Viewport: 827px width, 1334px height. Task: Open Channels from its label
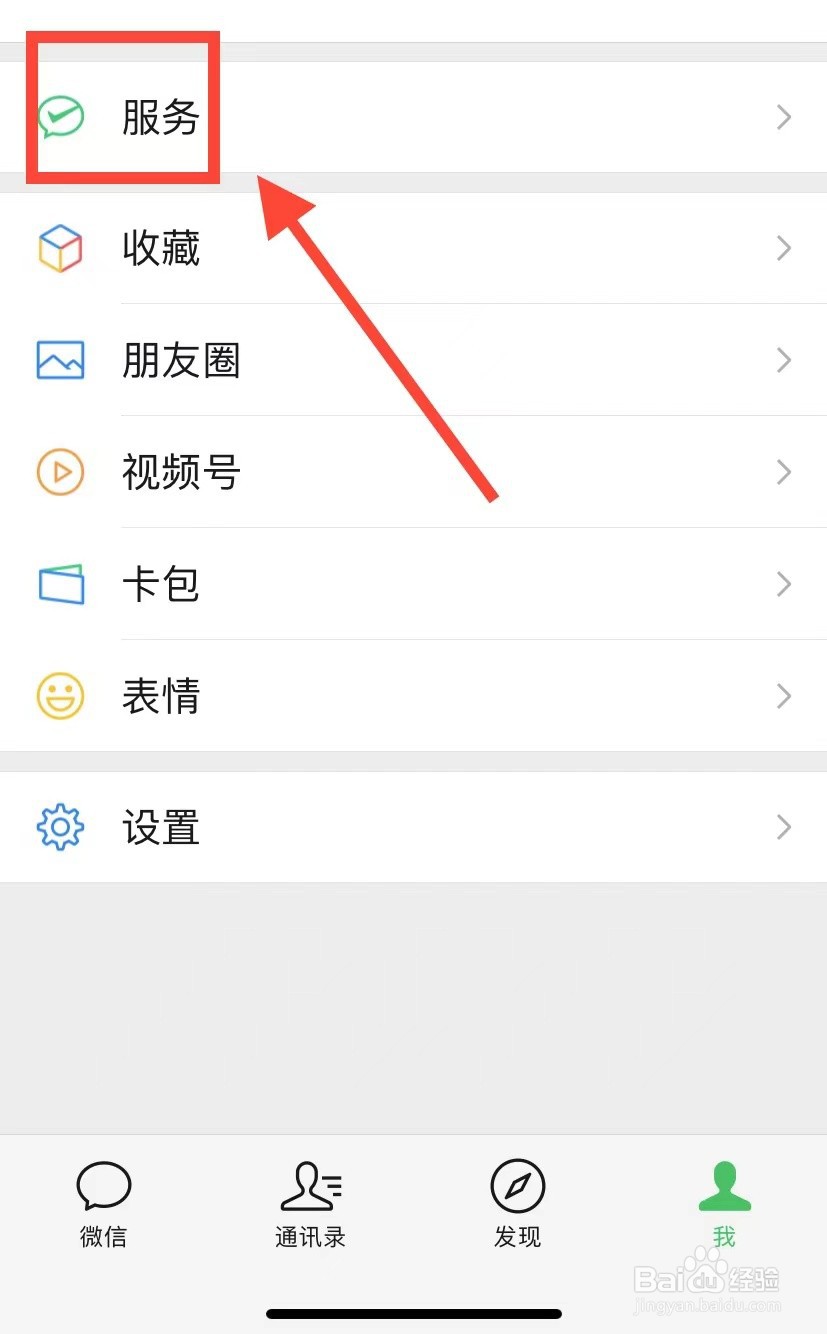(180, 472)
